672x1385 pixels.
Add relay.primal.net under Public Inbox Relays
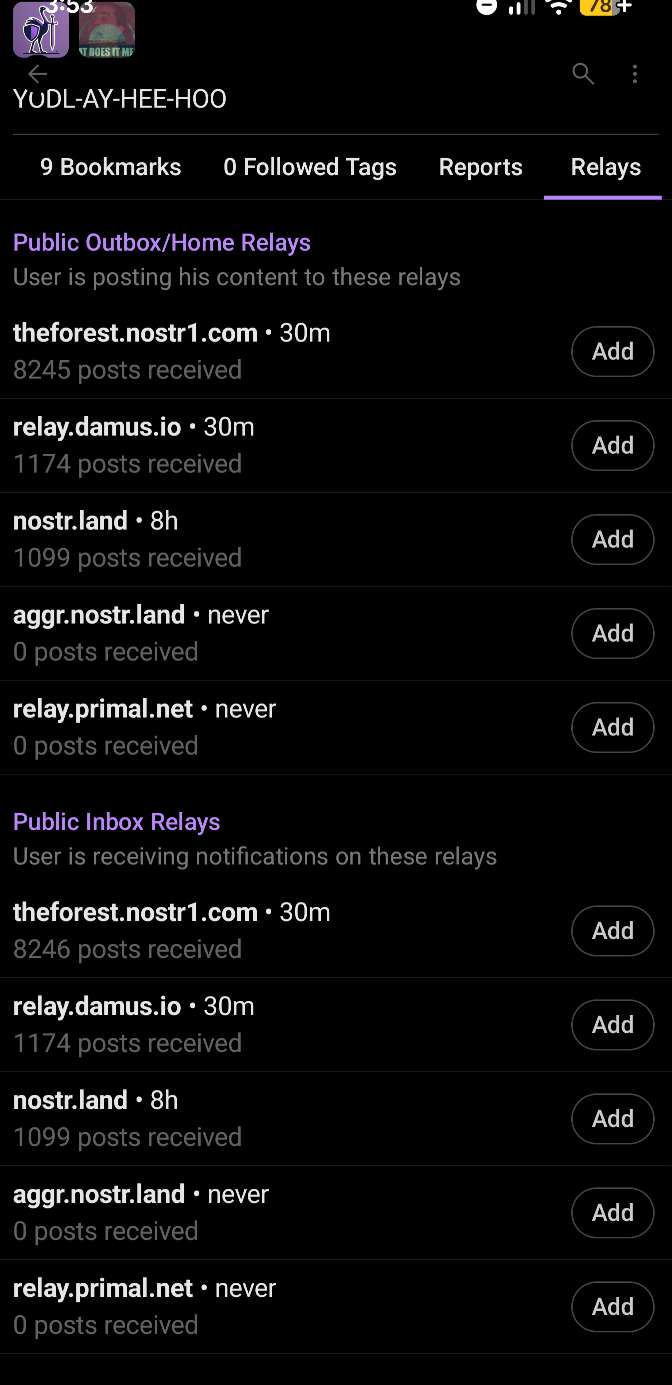[613, 1306]
